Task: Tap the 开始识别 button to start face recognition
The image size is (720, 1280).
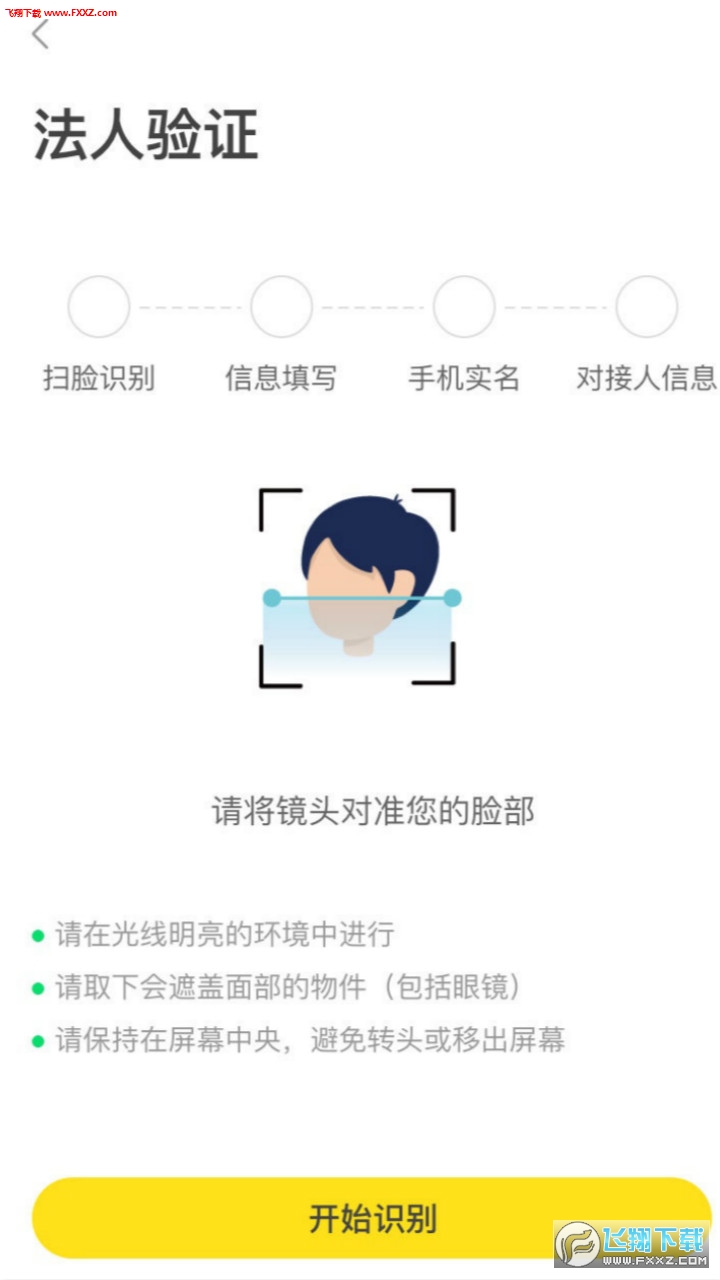Action: coord(372,1218)
